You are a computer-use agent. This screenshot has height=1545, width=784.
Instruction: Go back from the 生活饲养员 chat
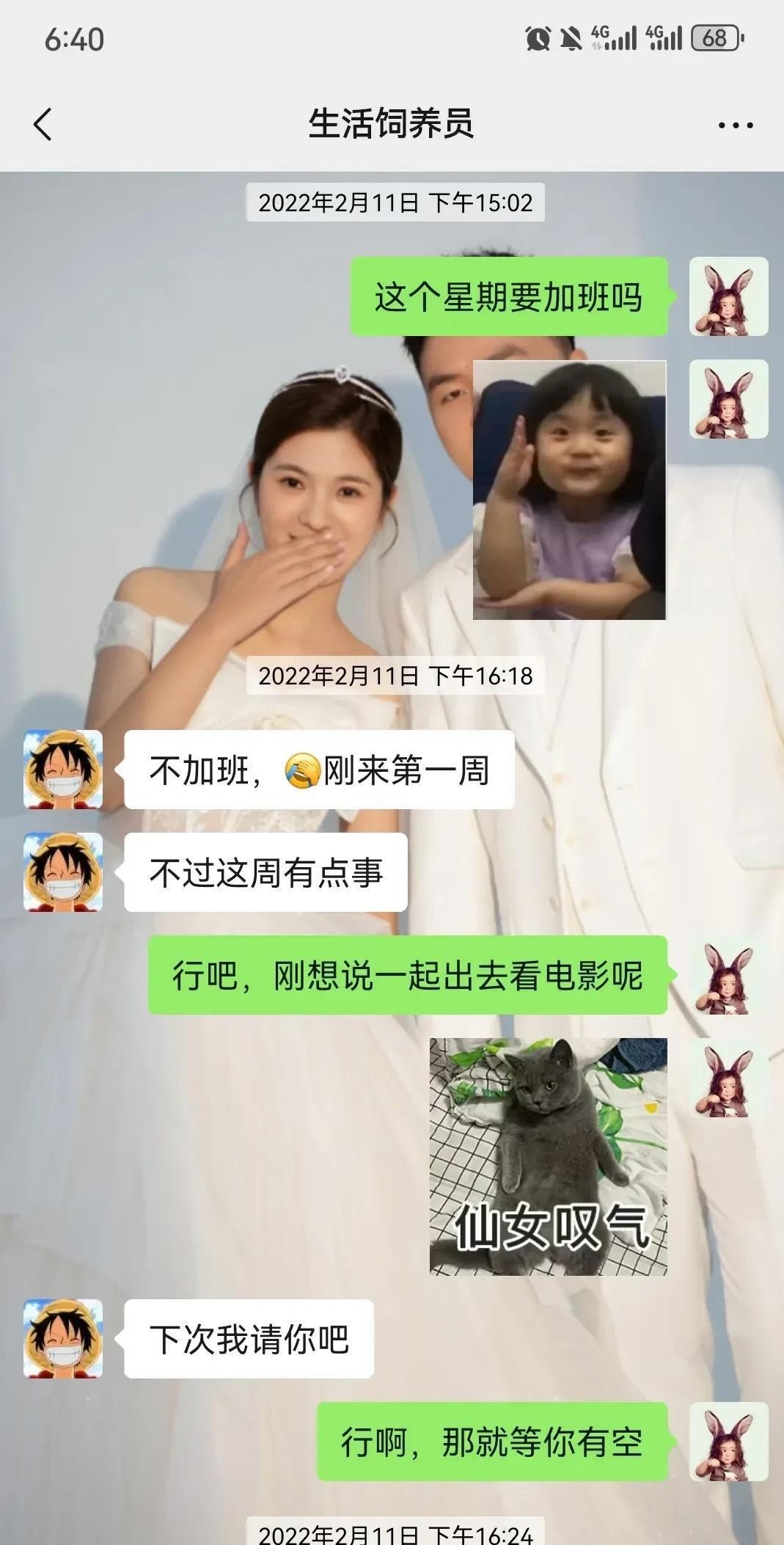tap(43, 124)
